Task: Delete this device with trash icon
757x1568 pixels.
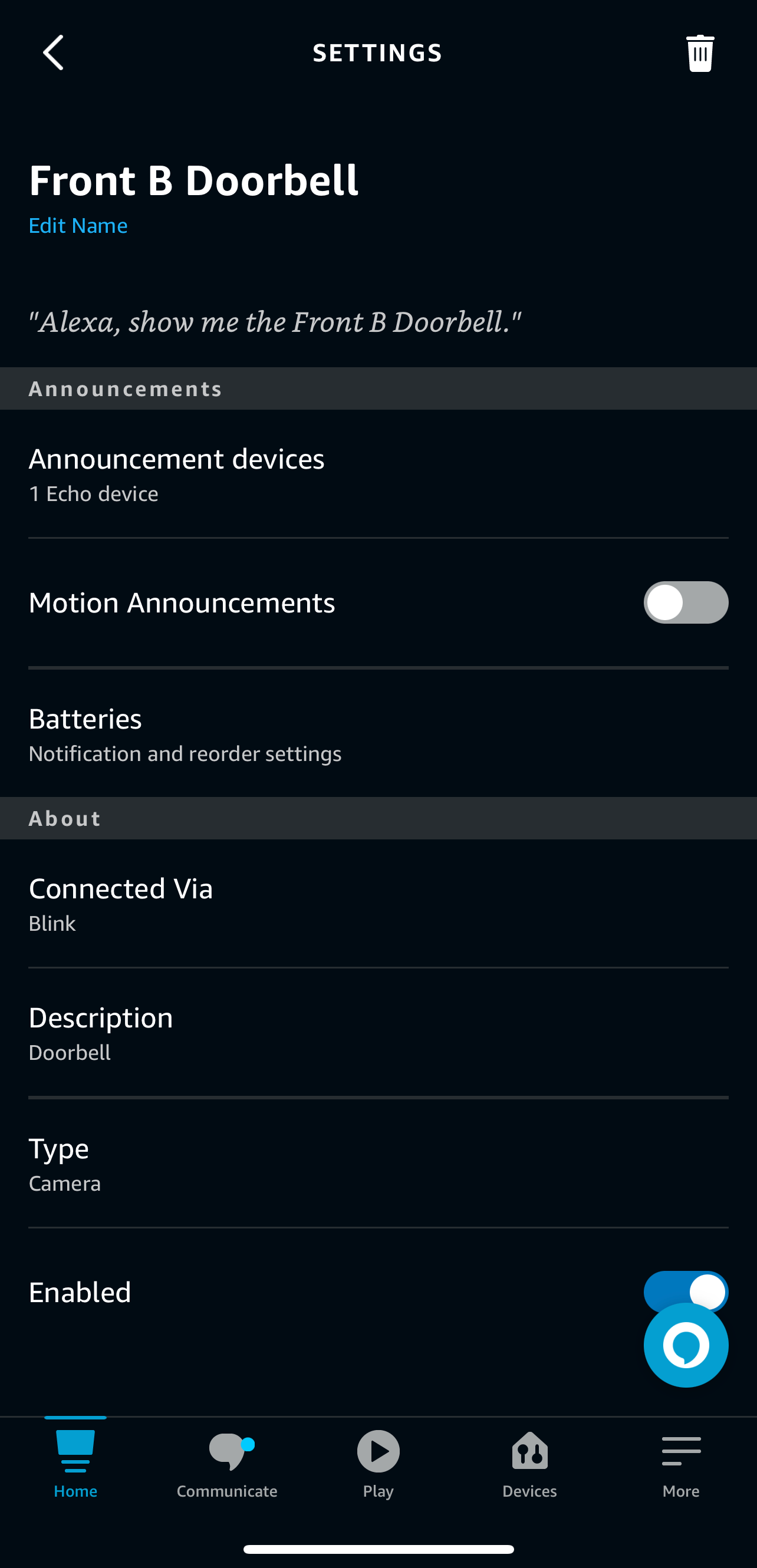Action: [x=700, y=54]
